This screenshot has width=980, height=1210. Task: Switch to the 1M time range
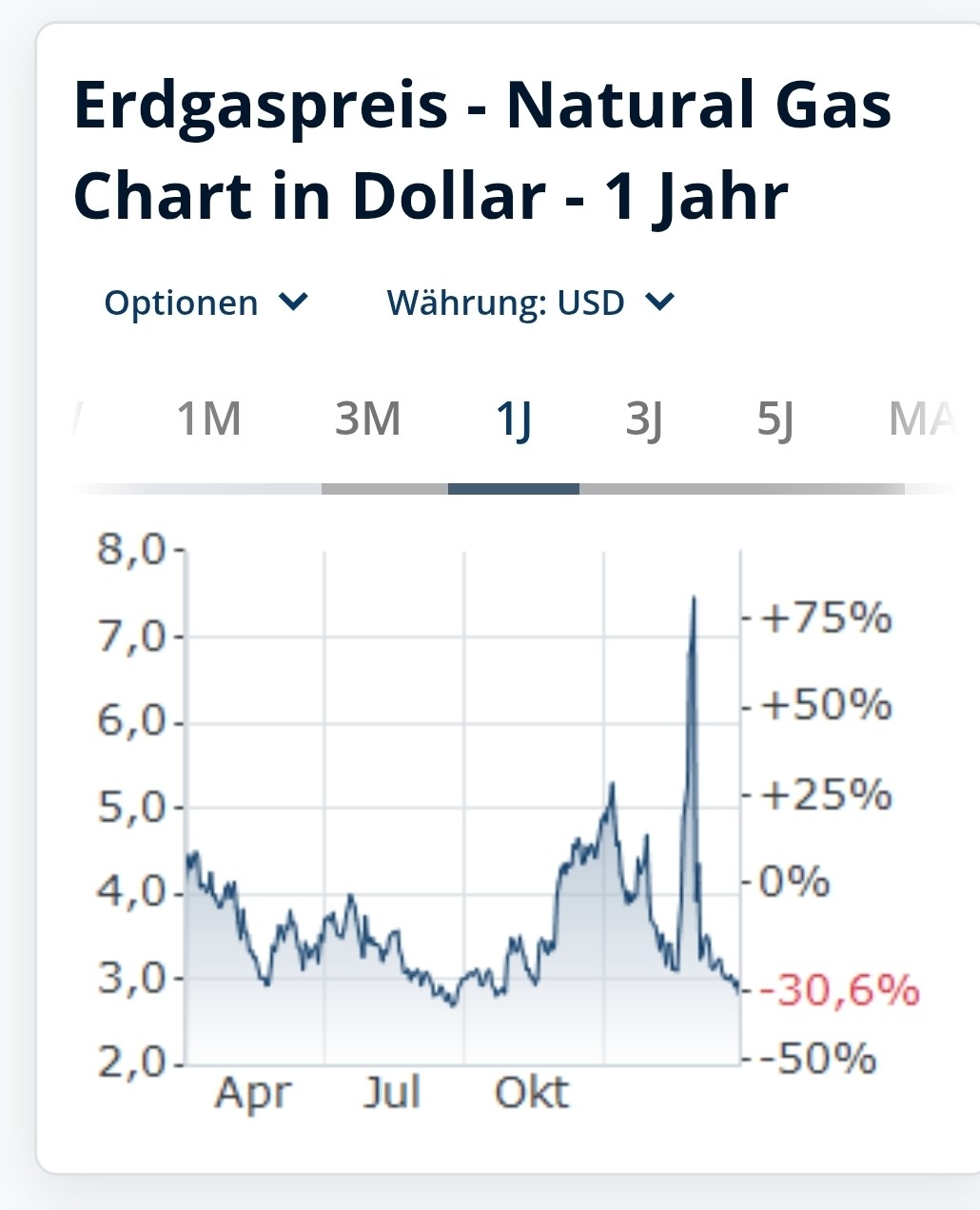point(209,420)
